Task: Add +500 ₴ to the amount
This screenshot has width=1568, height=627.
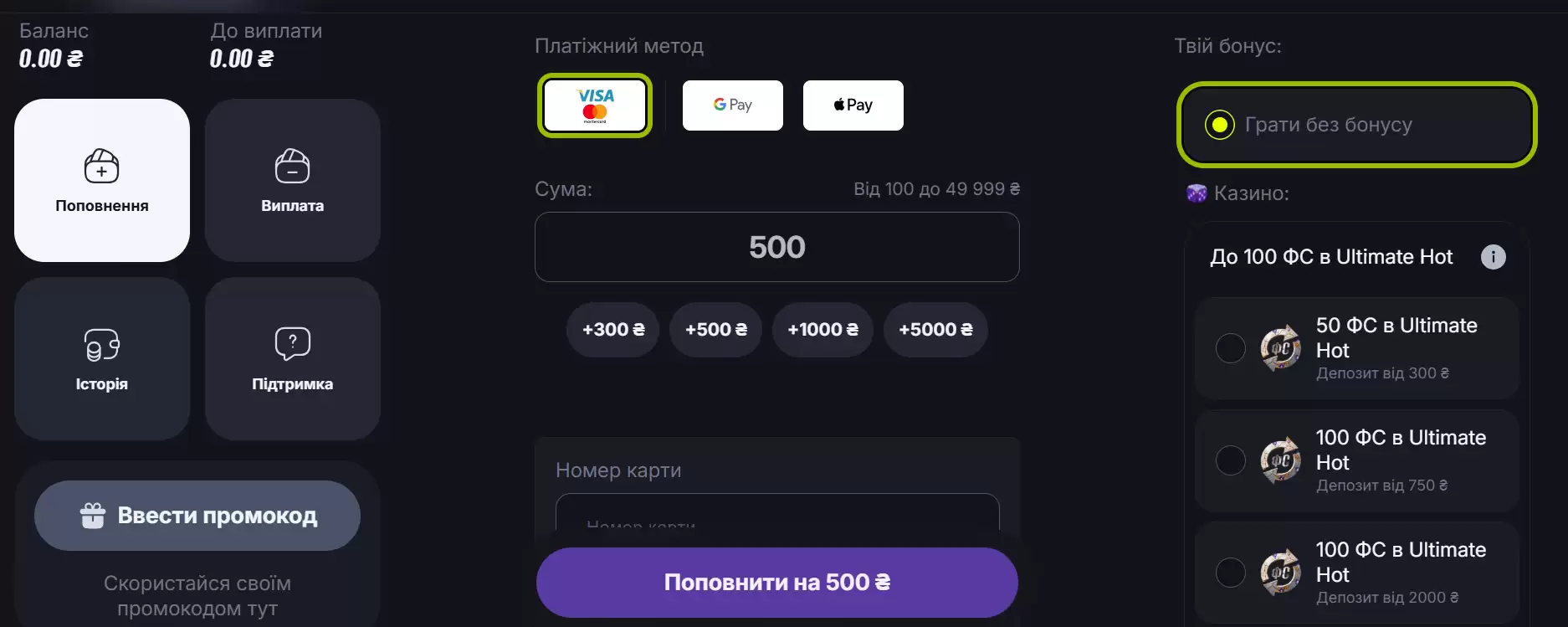Action: click(715, 330)
